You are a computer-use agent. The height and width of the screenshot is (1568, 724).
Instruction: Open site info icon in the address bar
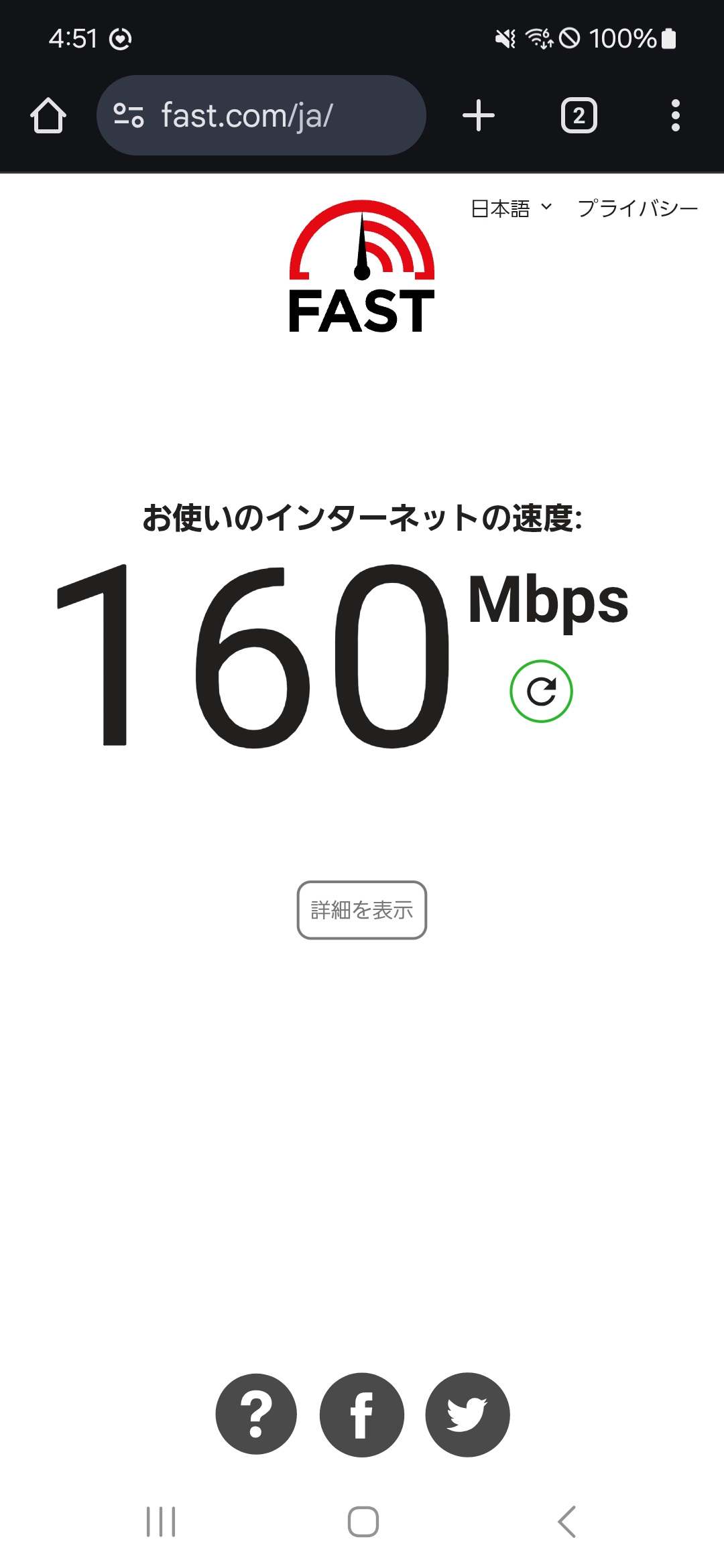tap(129, 115)
